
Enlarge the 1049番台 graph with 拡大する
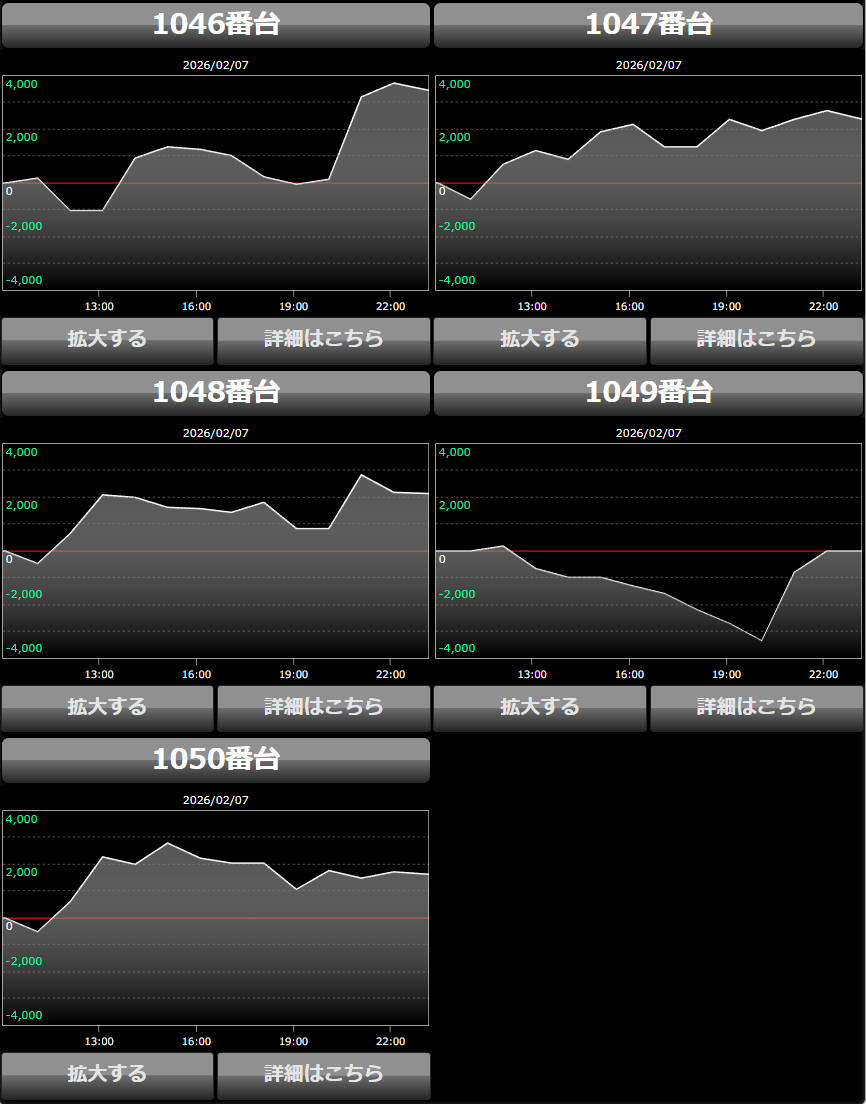(x=540, y=708)
